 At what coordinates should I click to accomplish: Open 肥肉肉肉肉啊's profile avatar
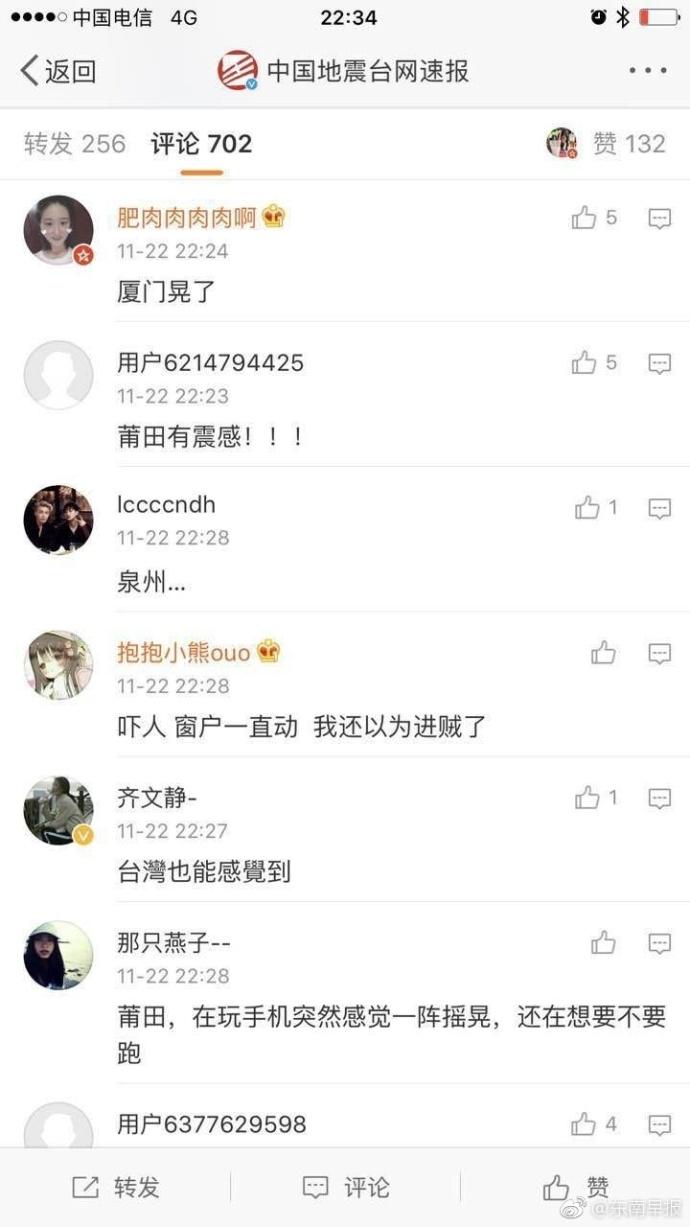[x=58, y=230]
